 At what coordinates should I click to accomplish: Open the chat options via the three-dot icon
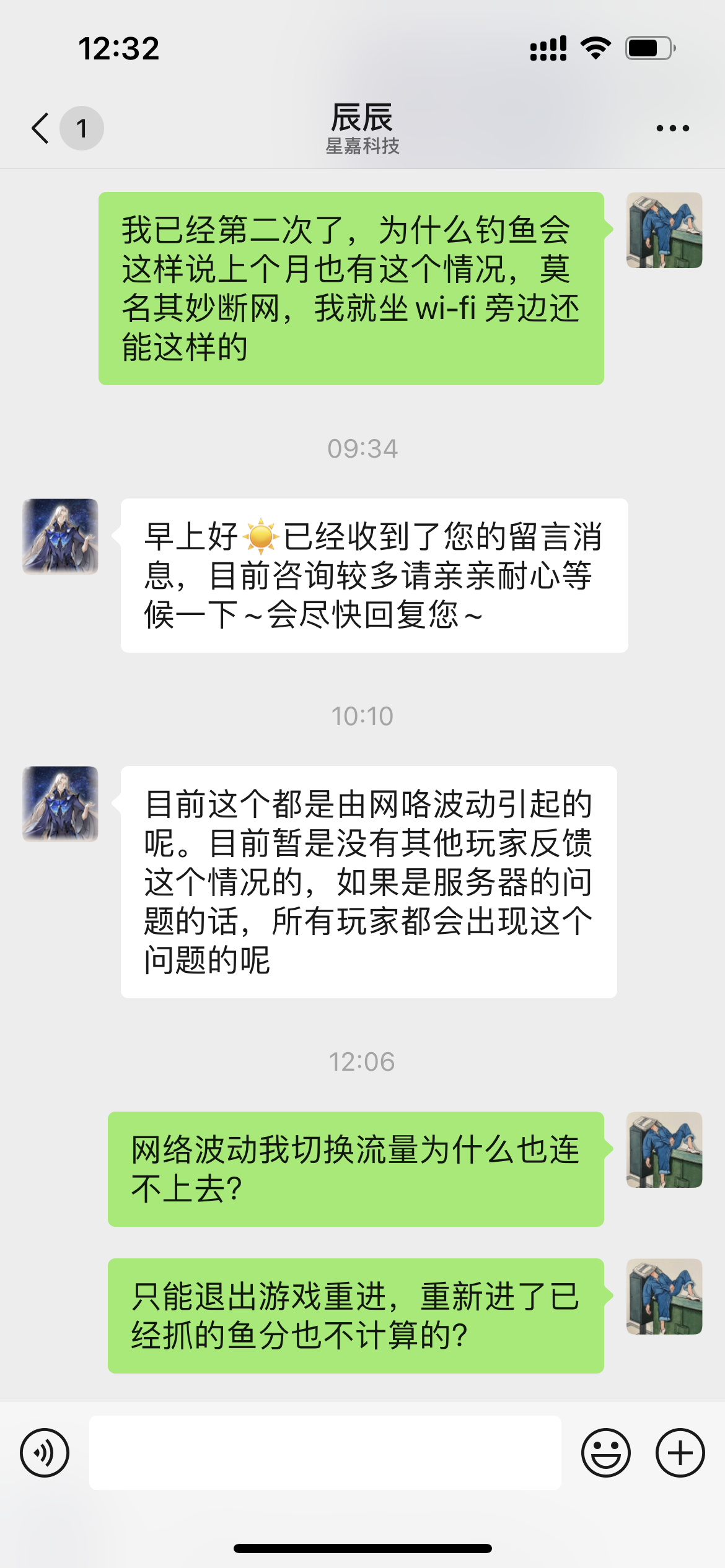tap(671, 127)
